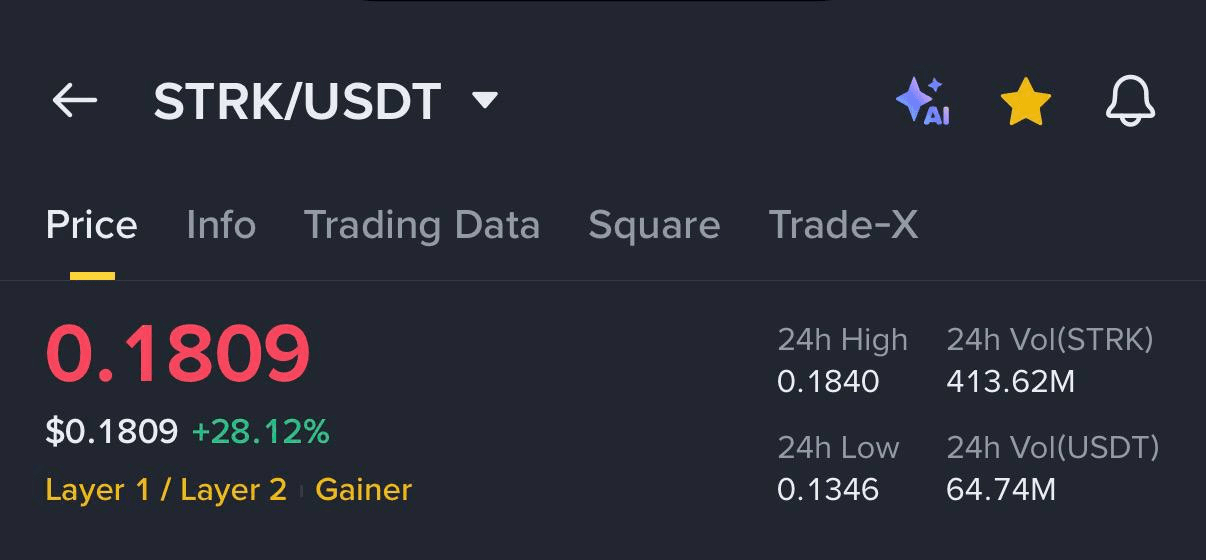Switch to the Info tab
Image resolution: width=1206 pixels, height=560 pixels.
point(221,225)
